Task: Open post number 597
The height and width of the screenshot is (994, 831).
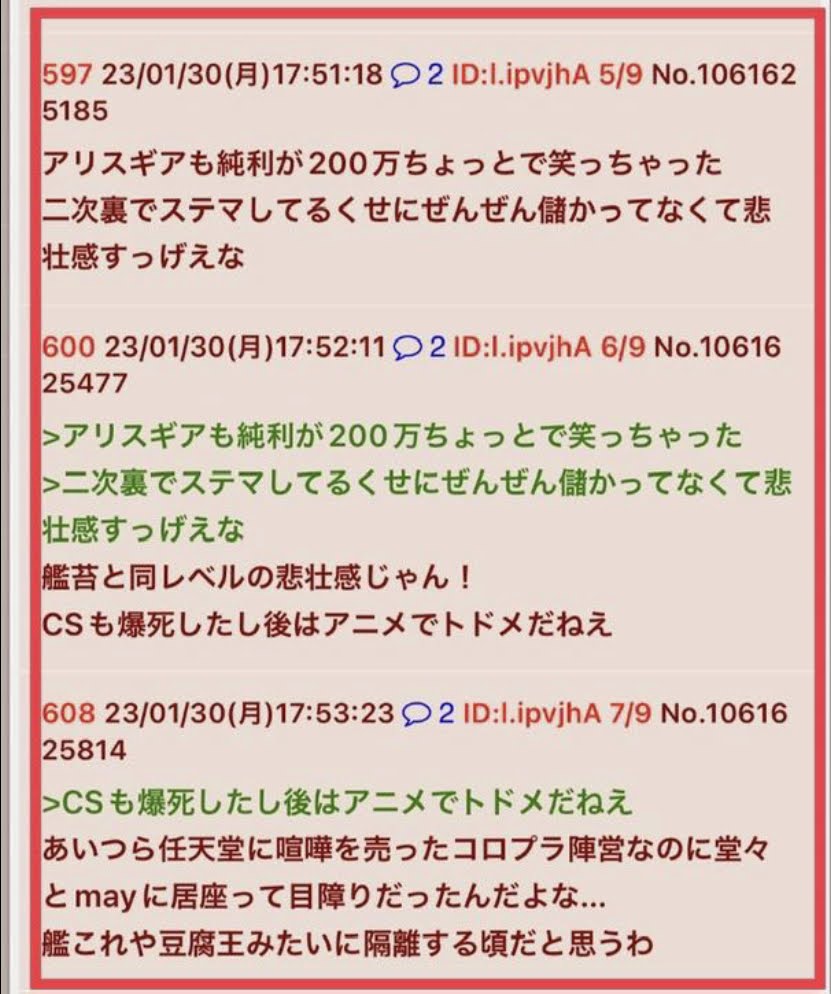Action: [x=66, y=75]
